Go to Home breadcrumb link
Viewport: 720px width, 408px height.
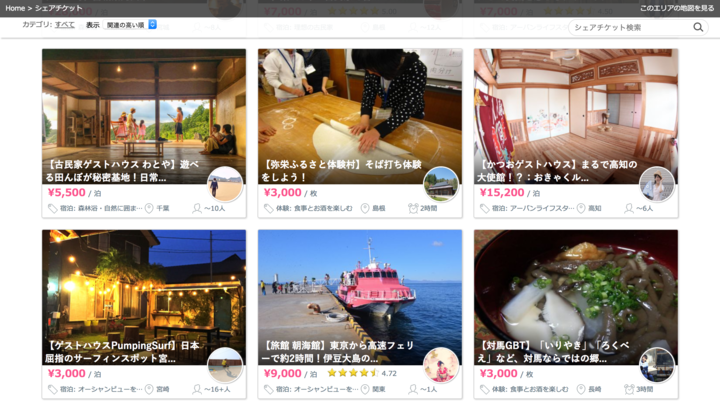point(15,7)
